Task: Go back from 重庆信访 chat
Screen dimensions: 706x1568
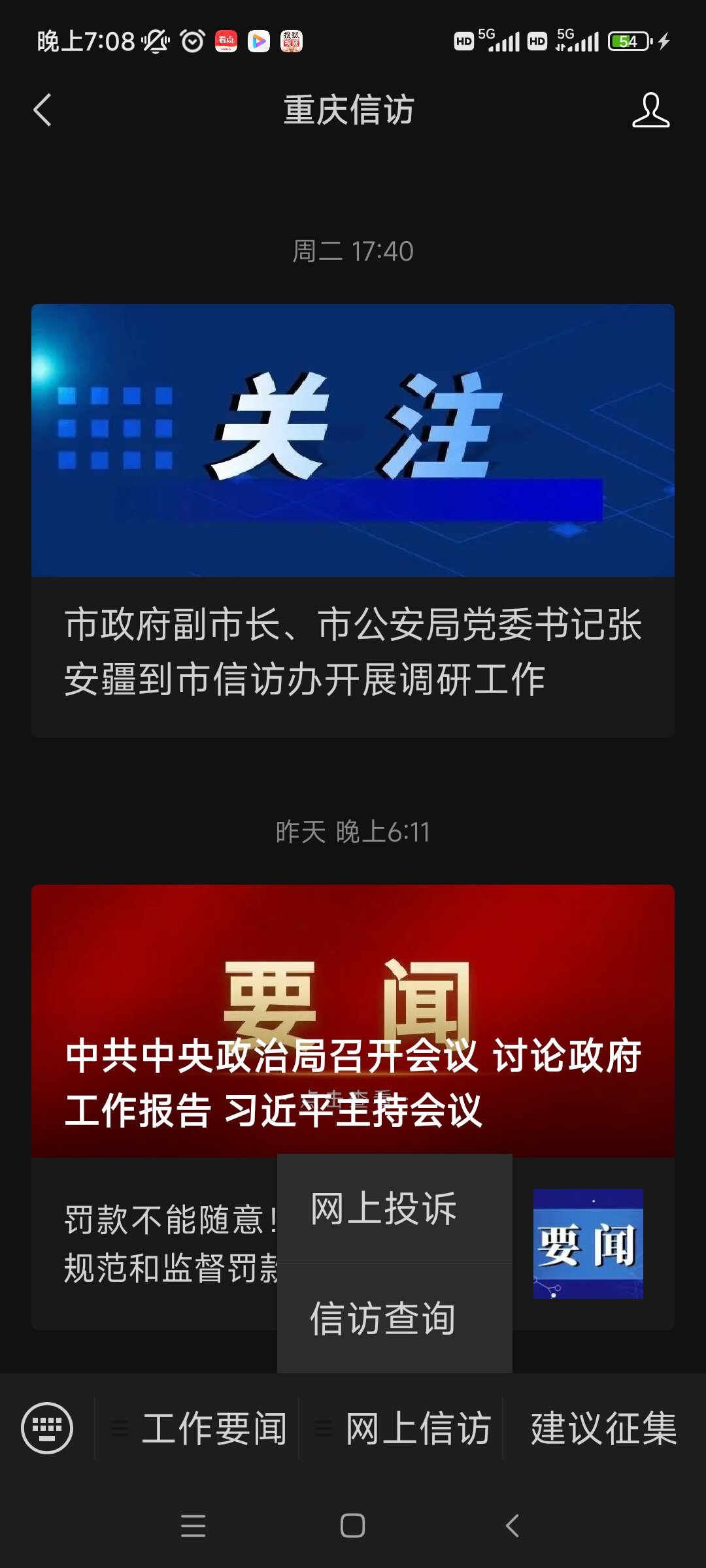Action: pyautogui.click(x=42, y=110)
